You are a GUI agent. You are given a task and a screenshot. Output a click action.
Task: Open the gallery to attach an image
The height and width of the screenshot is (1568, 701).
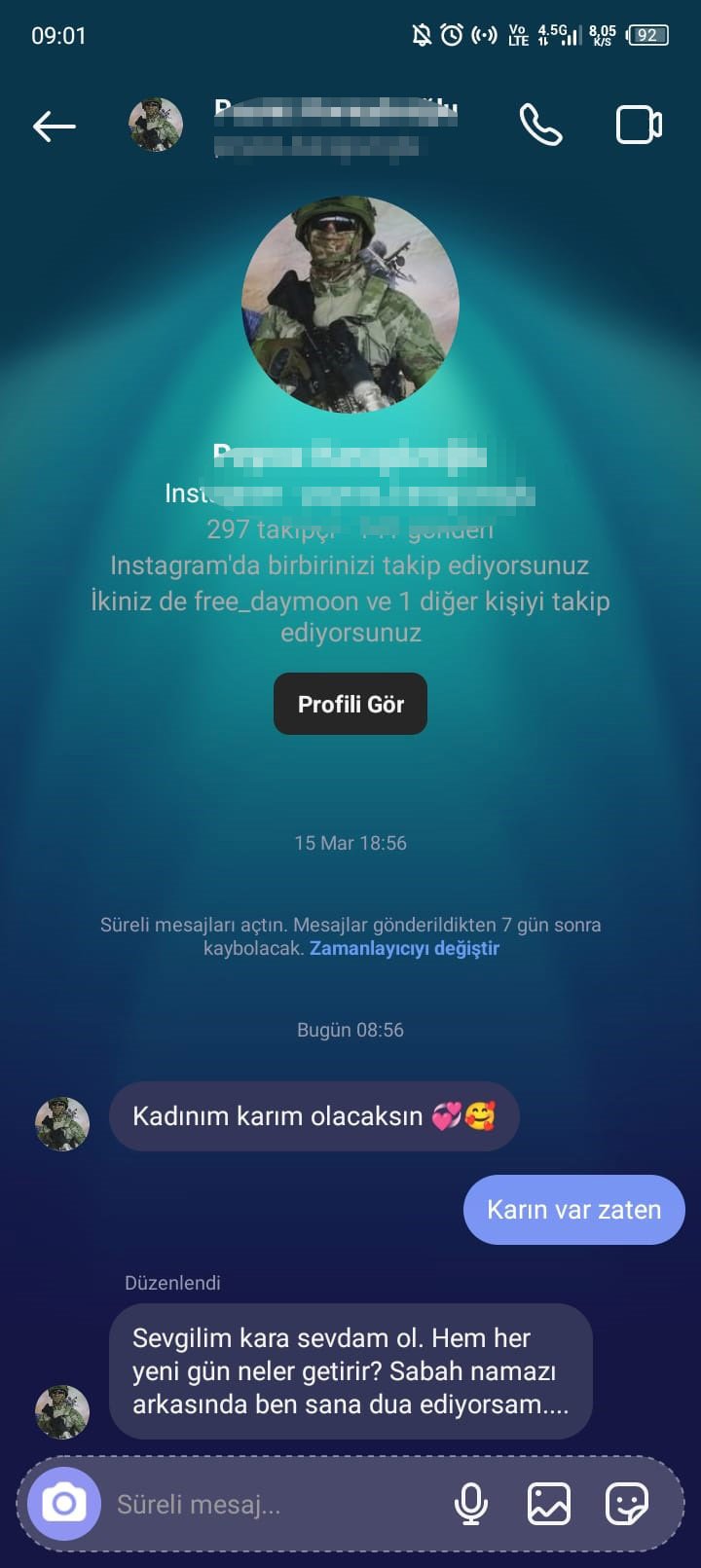coord(549,1504)
